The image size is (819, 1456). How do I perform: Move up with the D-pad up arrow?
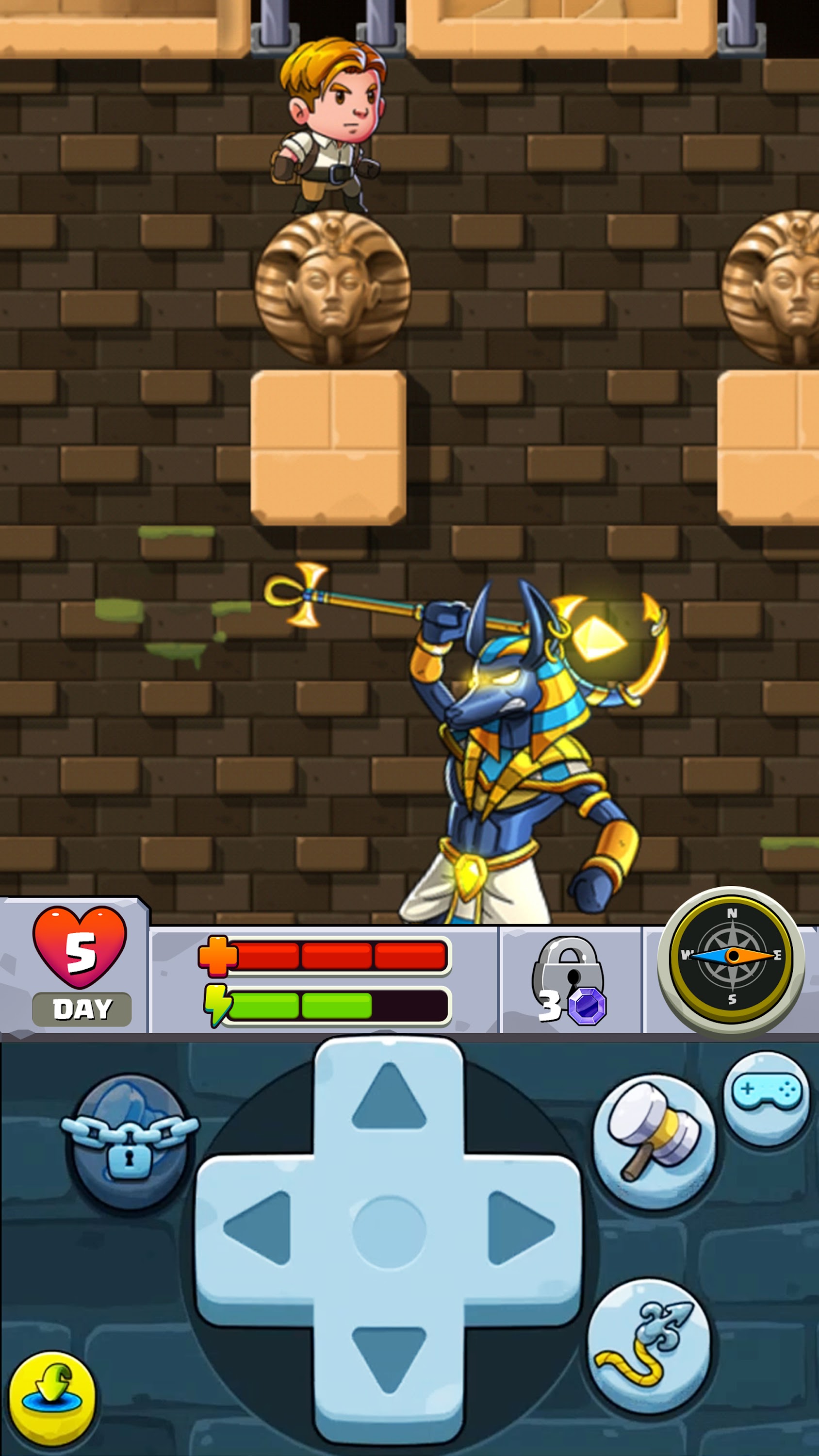[388, 1095]
